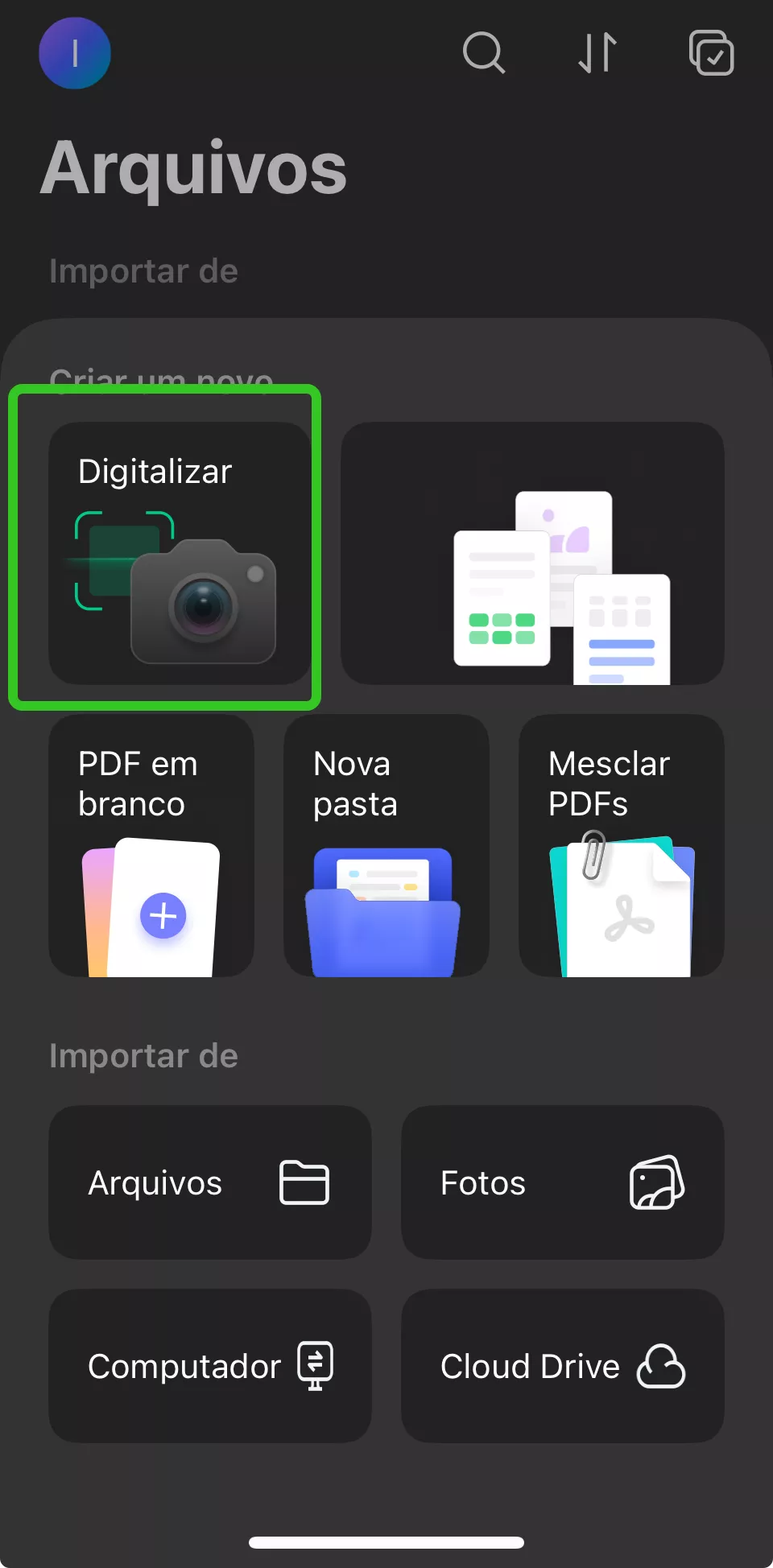Import files from Arquivos
The height and width of the screenshot is (1568, 773).
pos(209,1182)
